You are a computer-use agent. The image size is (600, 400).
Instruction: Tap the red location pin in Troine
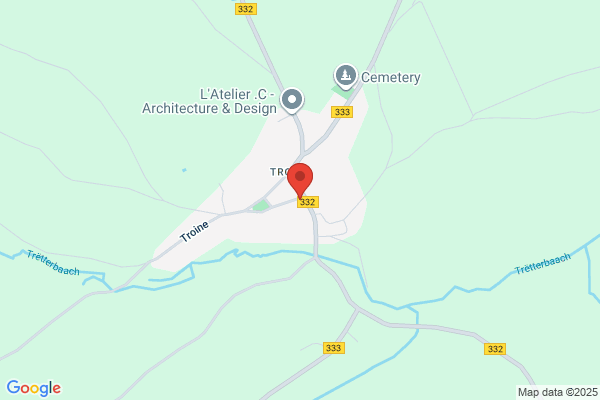tap(300, 178)
